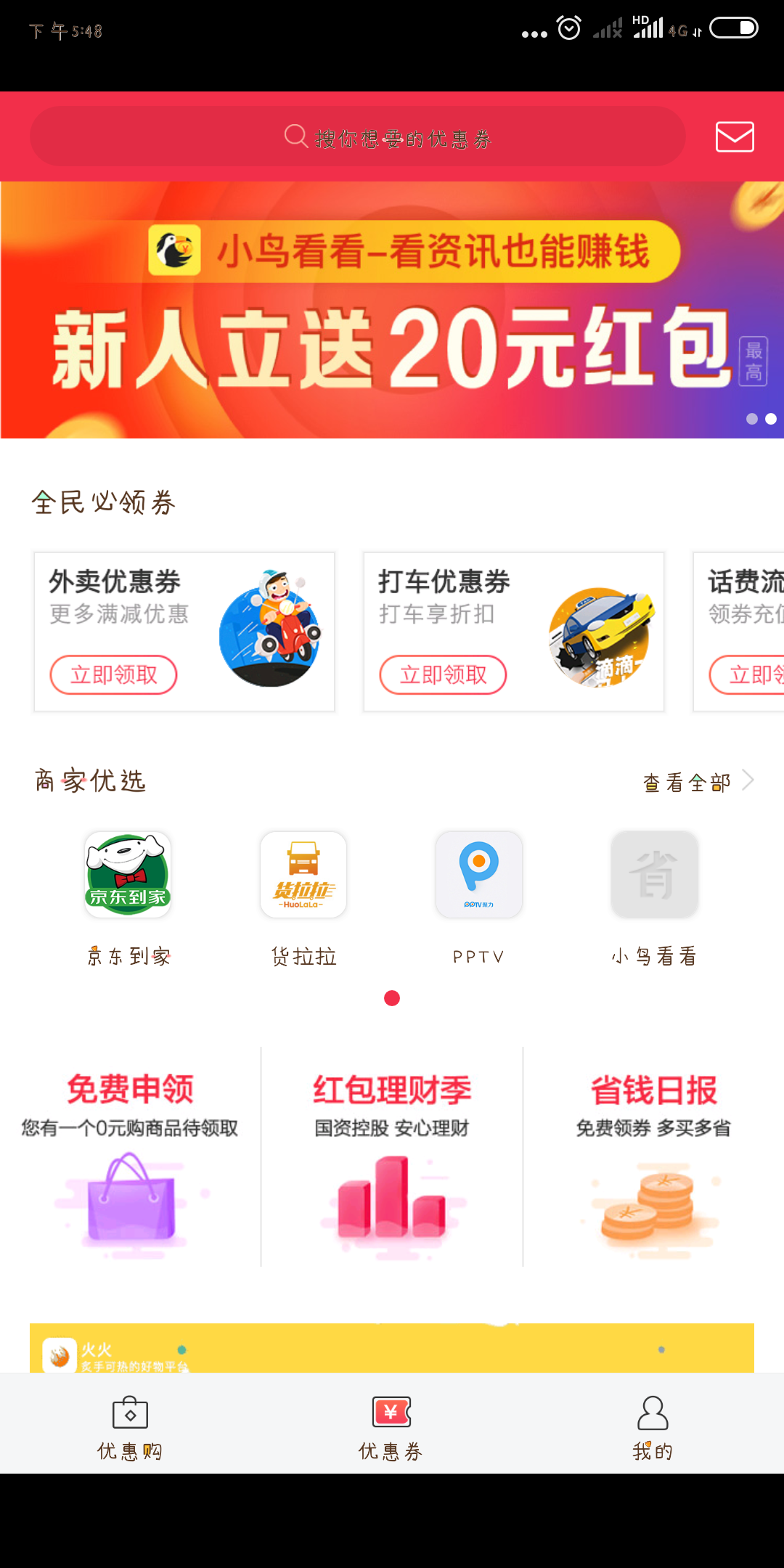Switch to the 我的 tab
Viewport: 784px width, 1568px height.
[x=653, y=1427]
